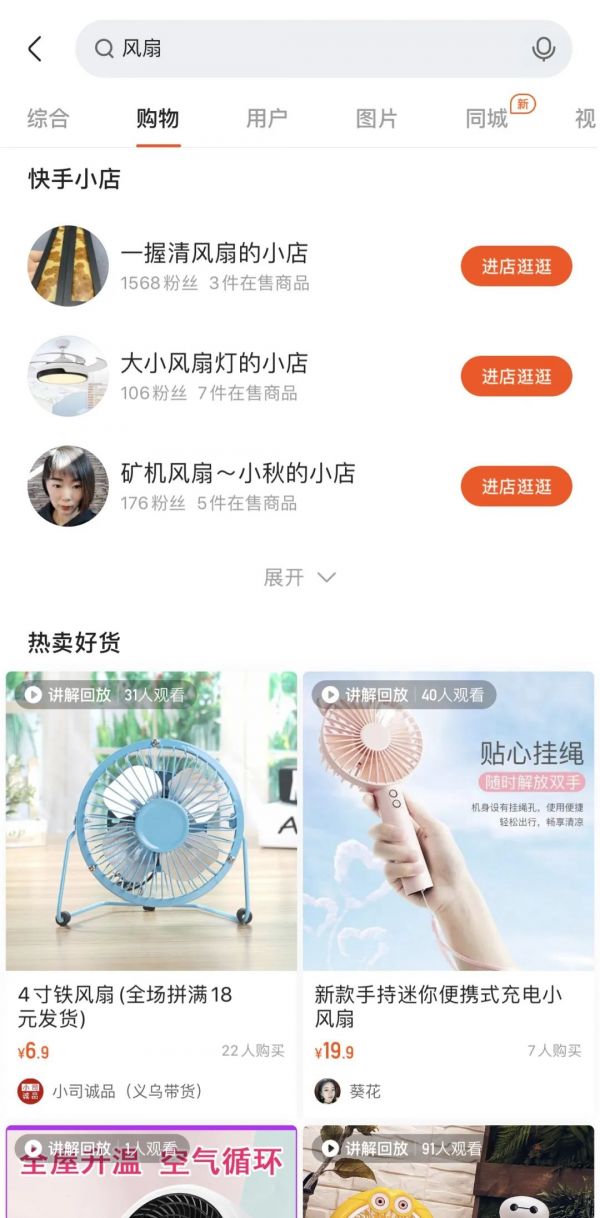The width and height of the screenshot is (600, 1218).
Task: Switch to the 用户 tab
Action: 267,119
